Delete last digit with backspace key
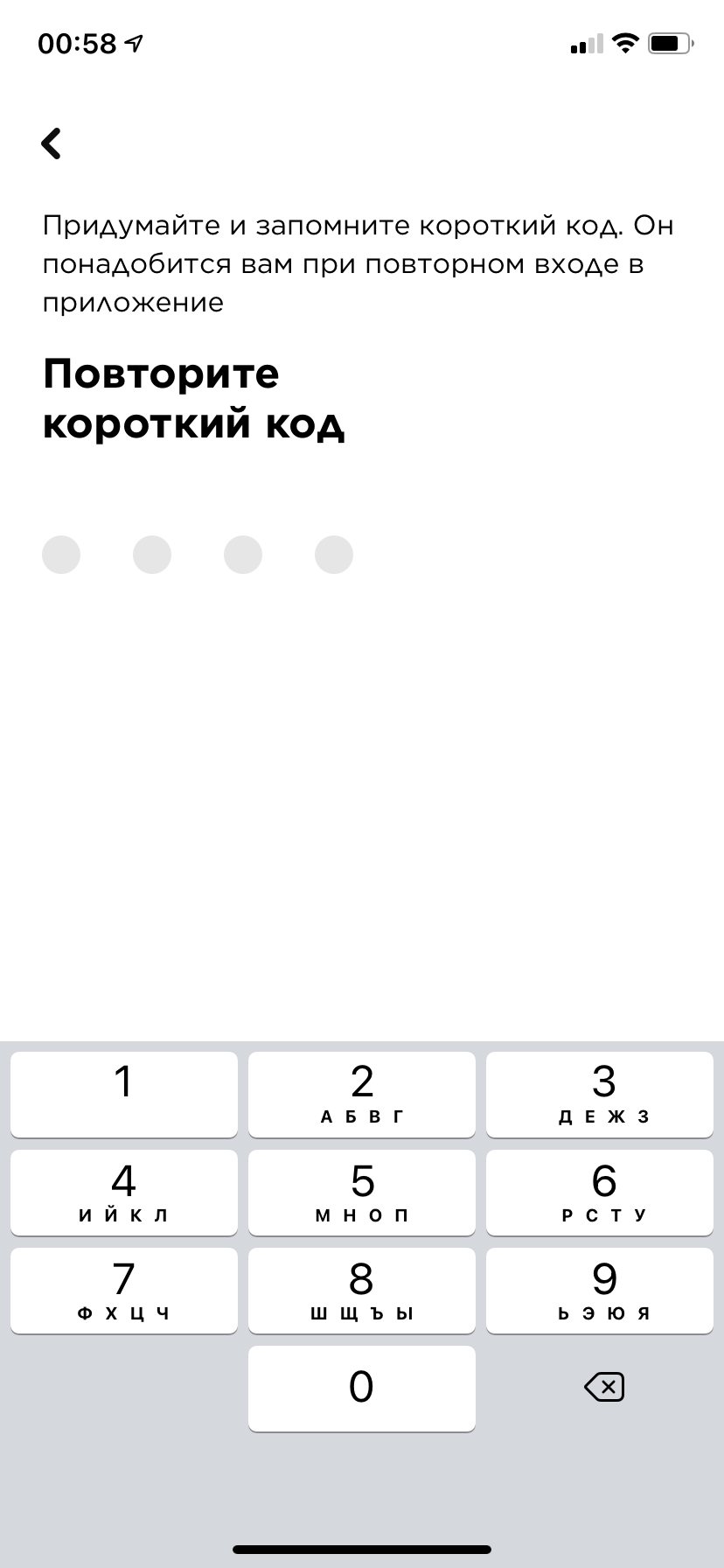Screen dimensions: 724x1568 tap(603, 1387)
